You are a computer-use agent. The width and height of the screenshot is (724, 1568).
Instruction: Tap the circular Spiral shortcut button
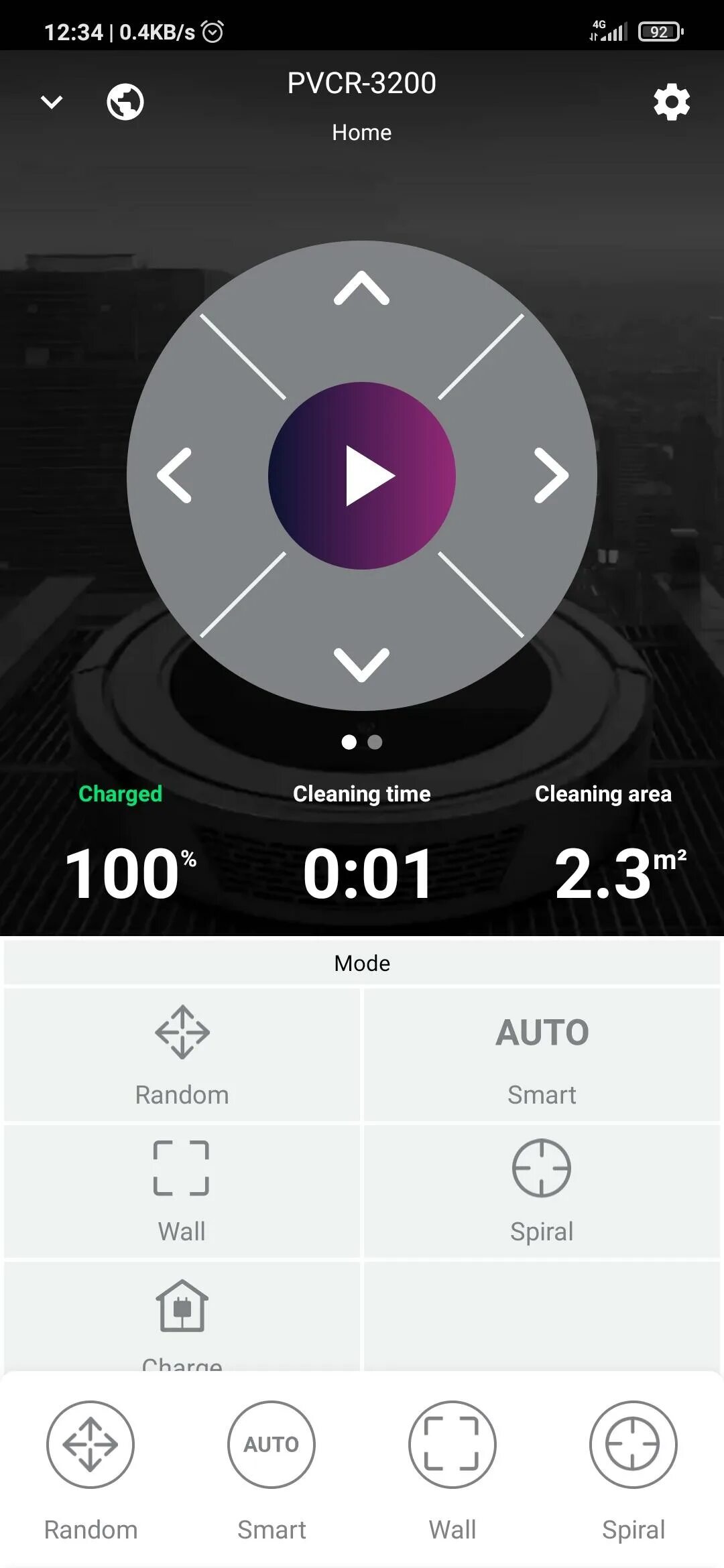(x=633, y=1444)
